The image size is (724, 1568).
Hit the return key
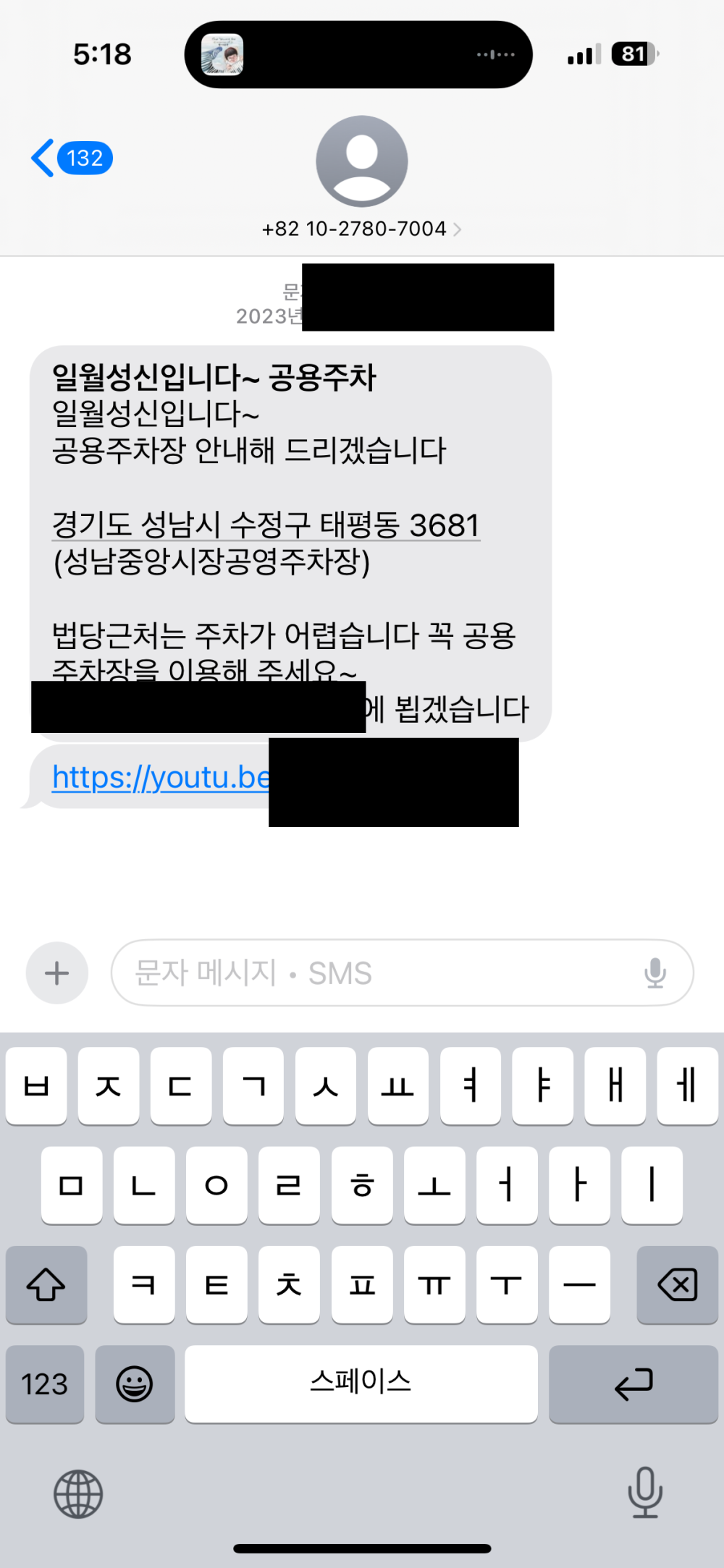click(633, 1384)
